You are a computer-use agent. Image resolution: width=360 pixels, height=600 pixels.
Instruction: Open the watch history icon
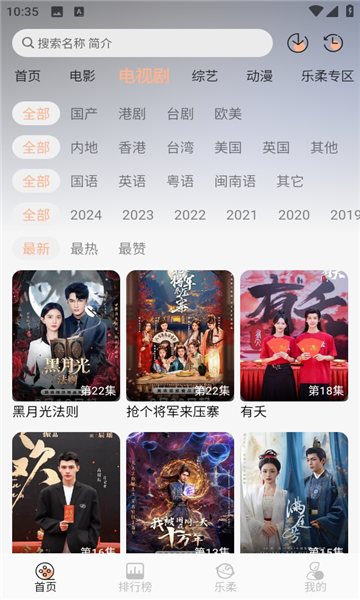[333, 42]
